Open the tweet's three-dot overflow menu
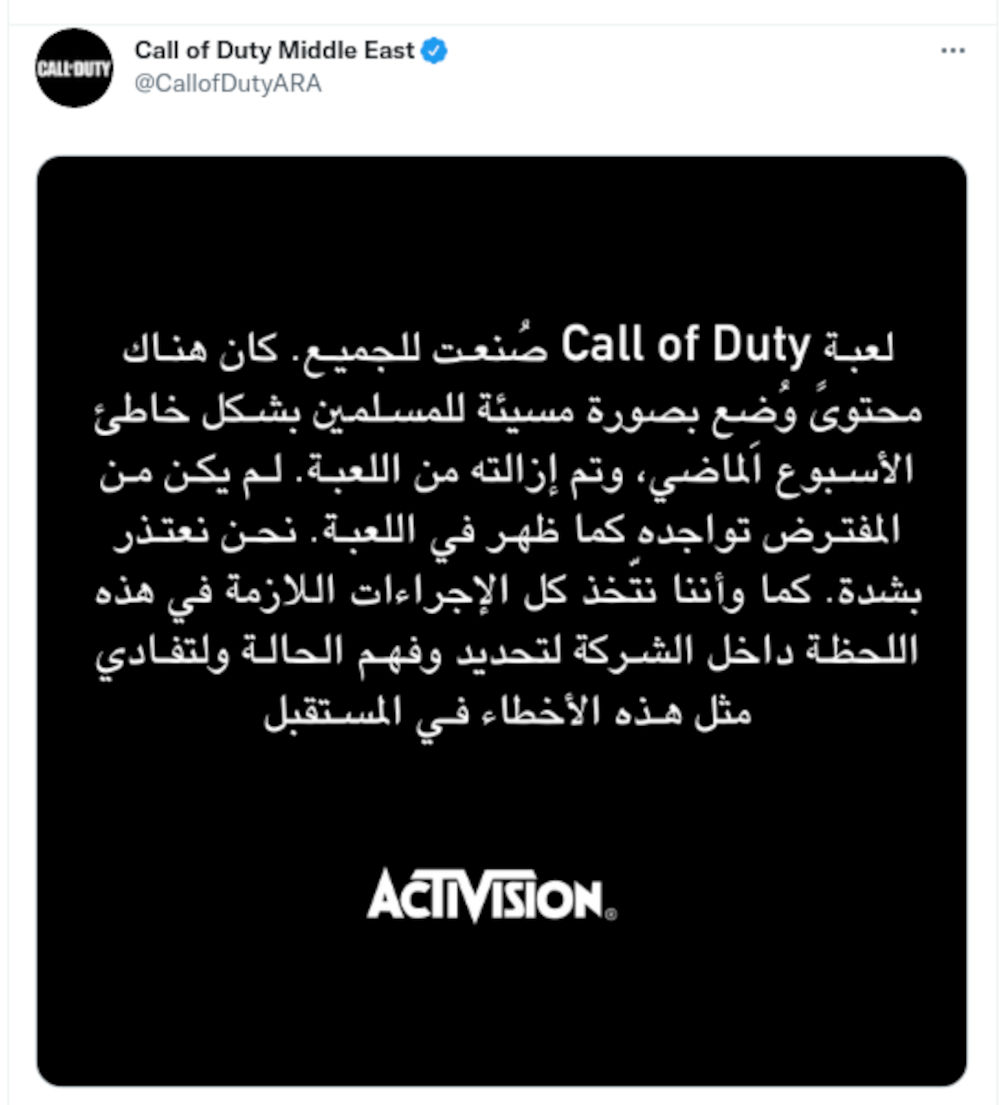This screenshot has height=1105, width=1000. pyautogui.click(x=953, y=50)
